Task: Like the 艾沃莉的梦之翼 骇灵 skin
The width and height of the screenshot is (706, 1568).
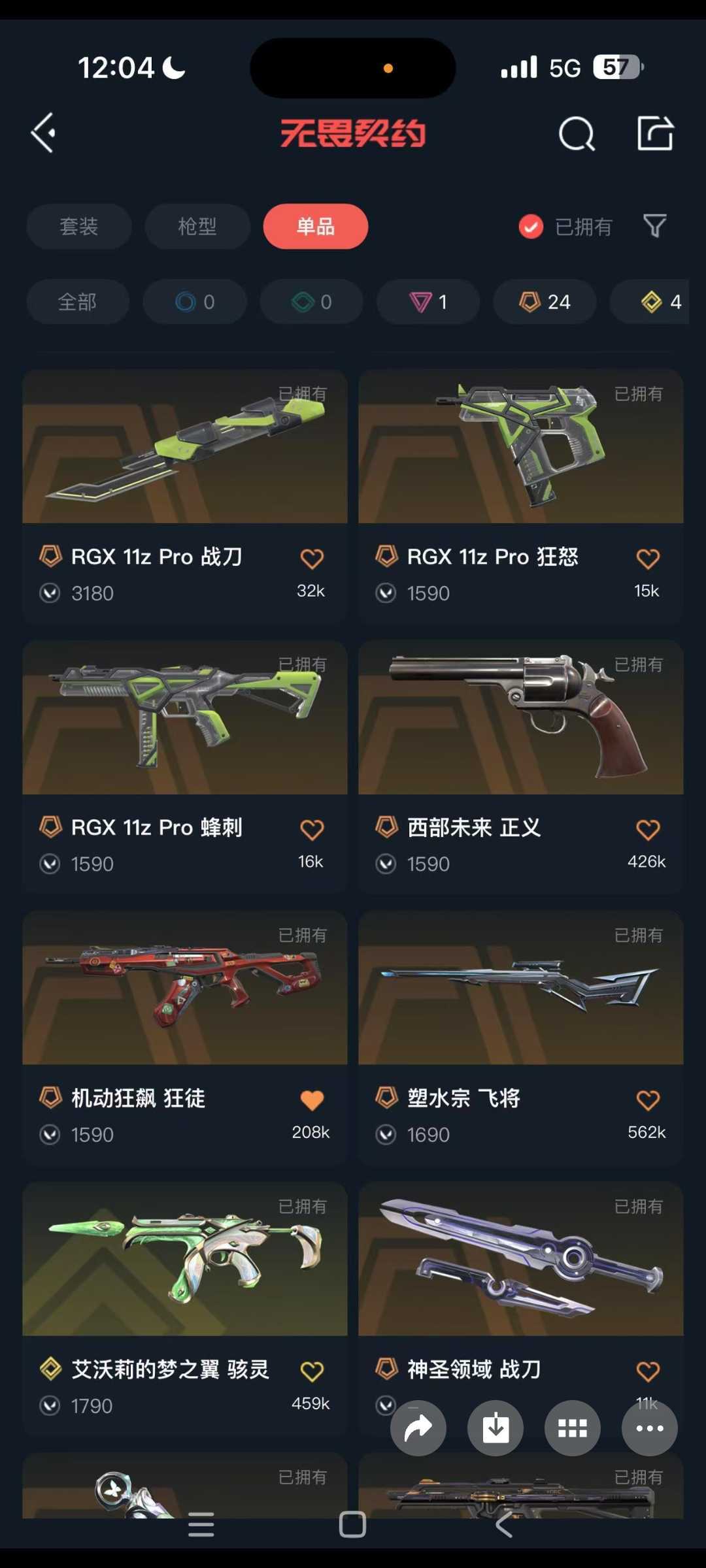Action: 312,1371
